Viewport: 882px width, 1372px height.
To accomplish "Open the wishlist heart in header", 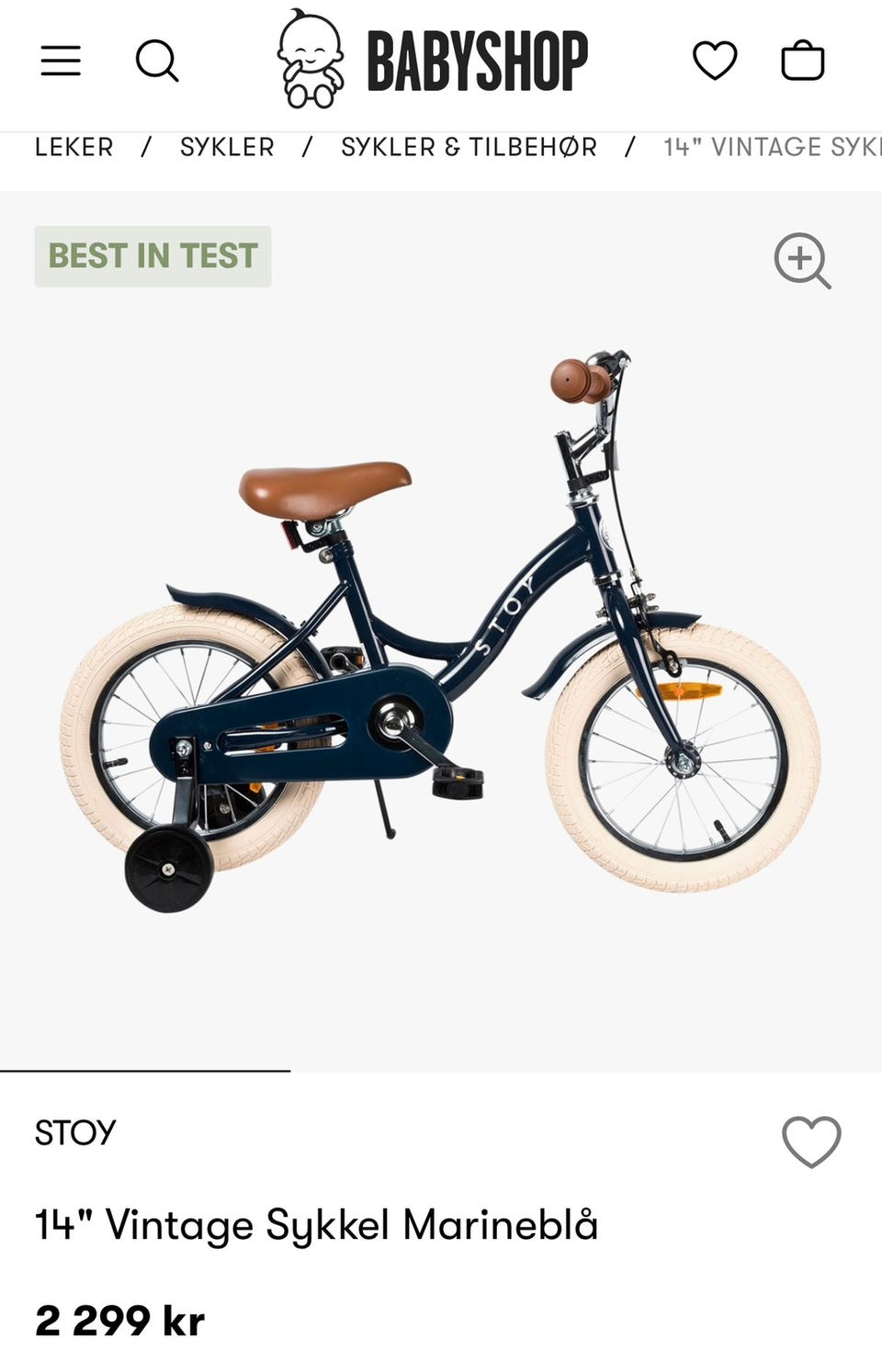I will pos(715,61).
